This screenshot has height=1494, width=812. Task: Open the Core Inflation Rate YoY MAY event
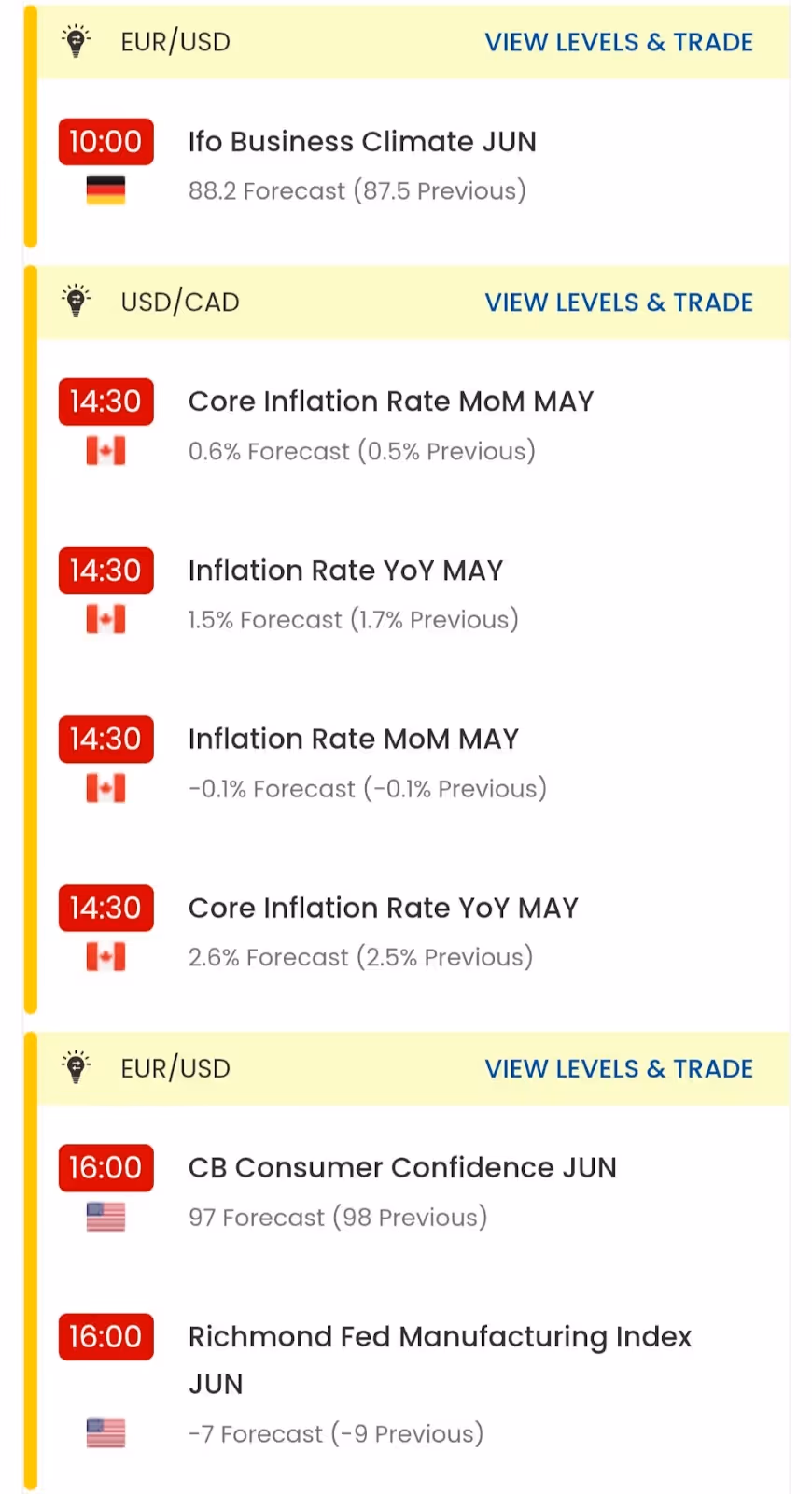click(413, 932)
